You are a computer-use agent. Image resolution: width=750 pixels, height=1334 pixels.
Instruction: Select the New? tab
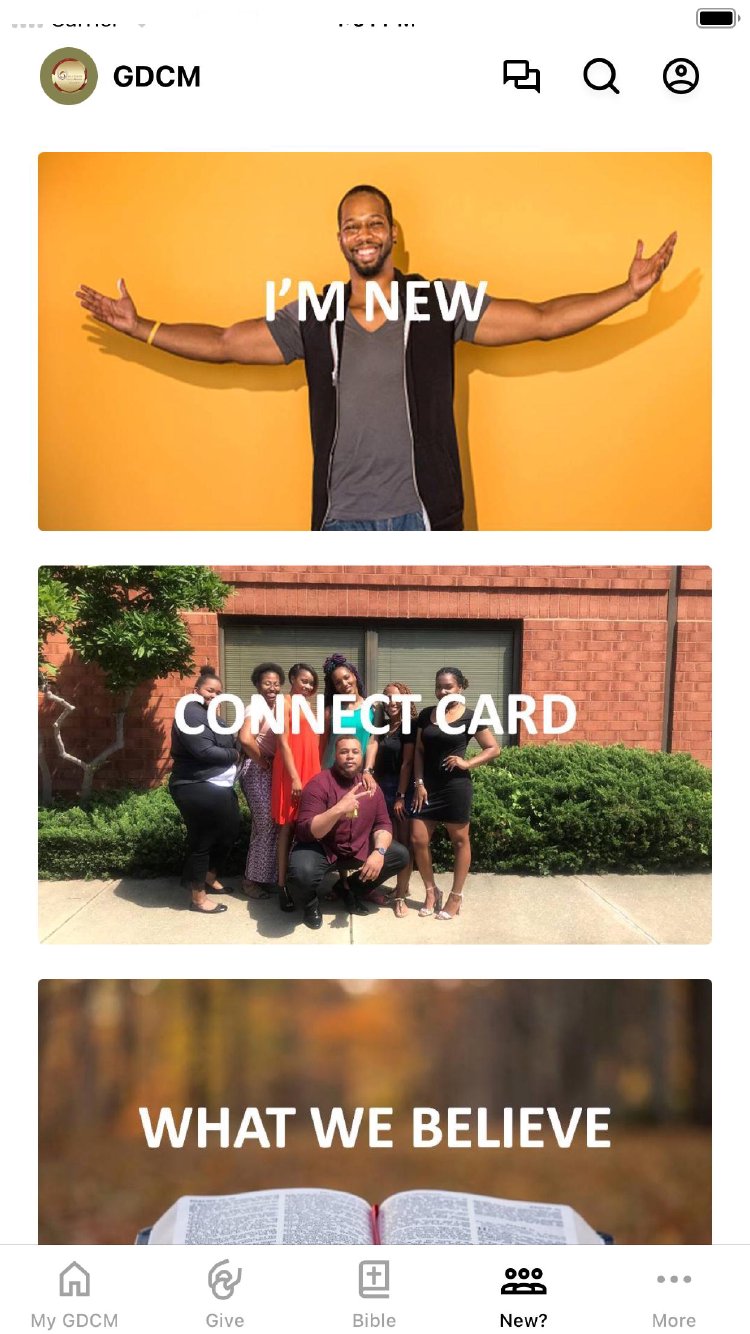524,1292
